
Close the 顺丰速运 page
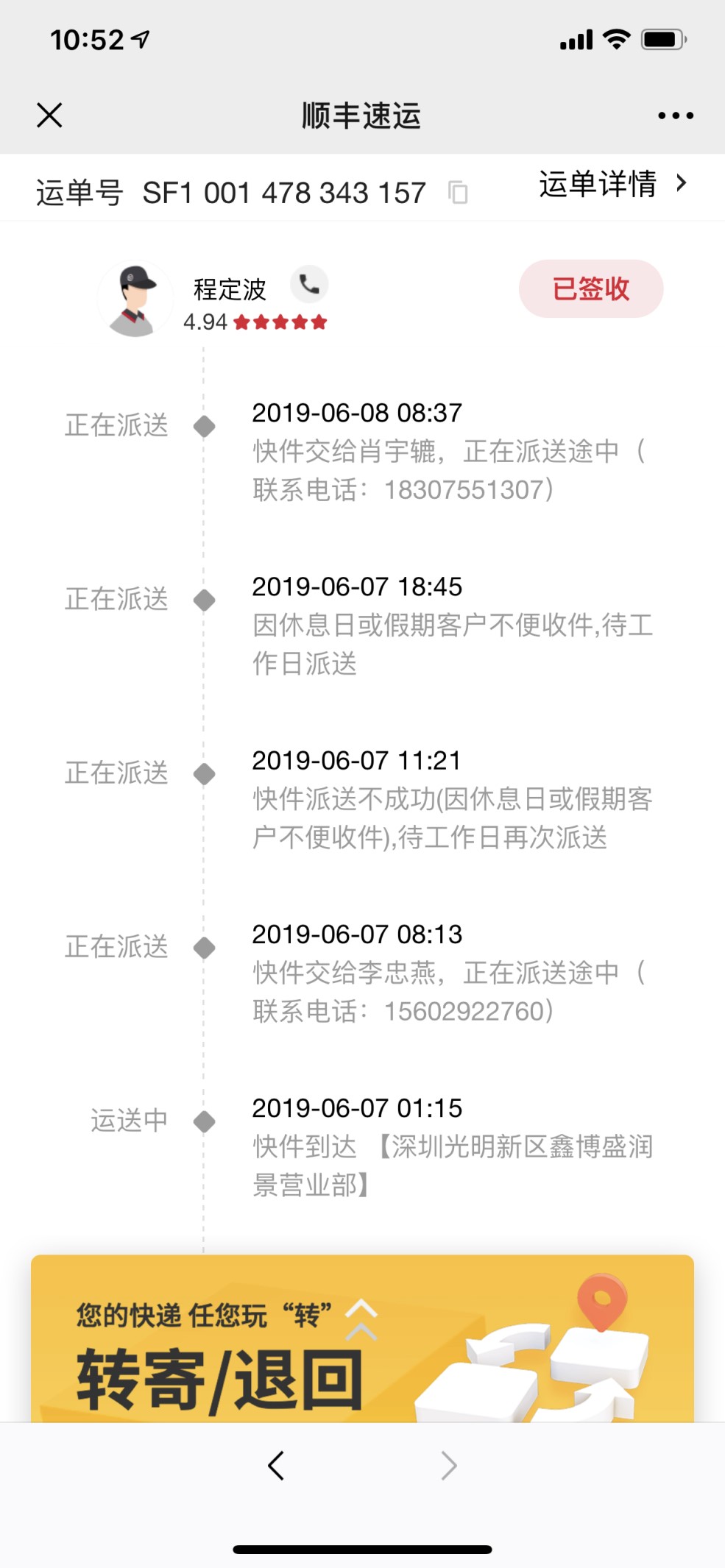click(x=49, y=116)
